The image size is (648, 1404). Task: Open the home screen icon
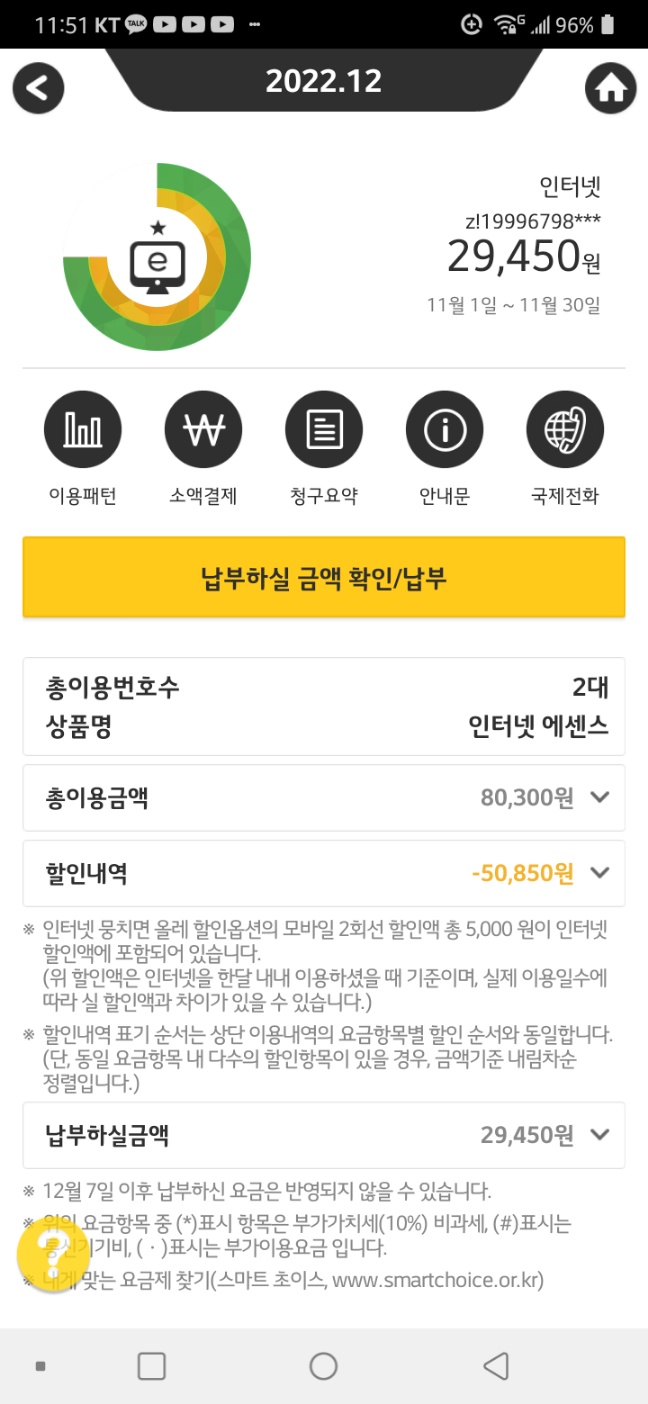click(x=610, y=88)
